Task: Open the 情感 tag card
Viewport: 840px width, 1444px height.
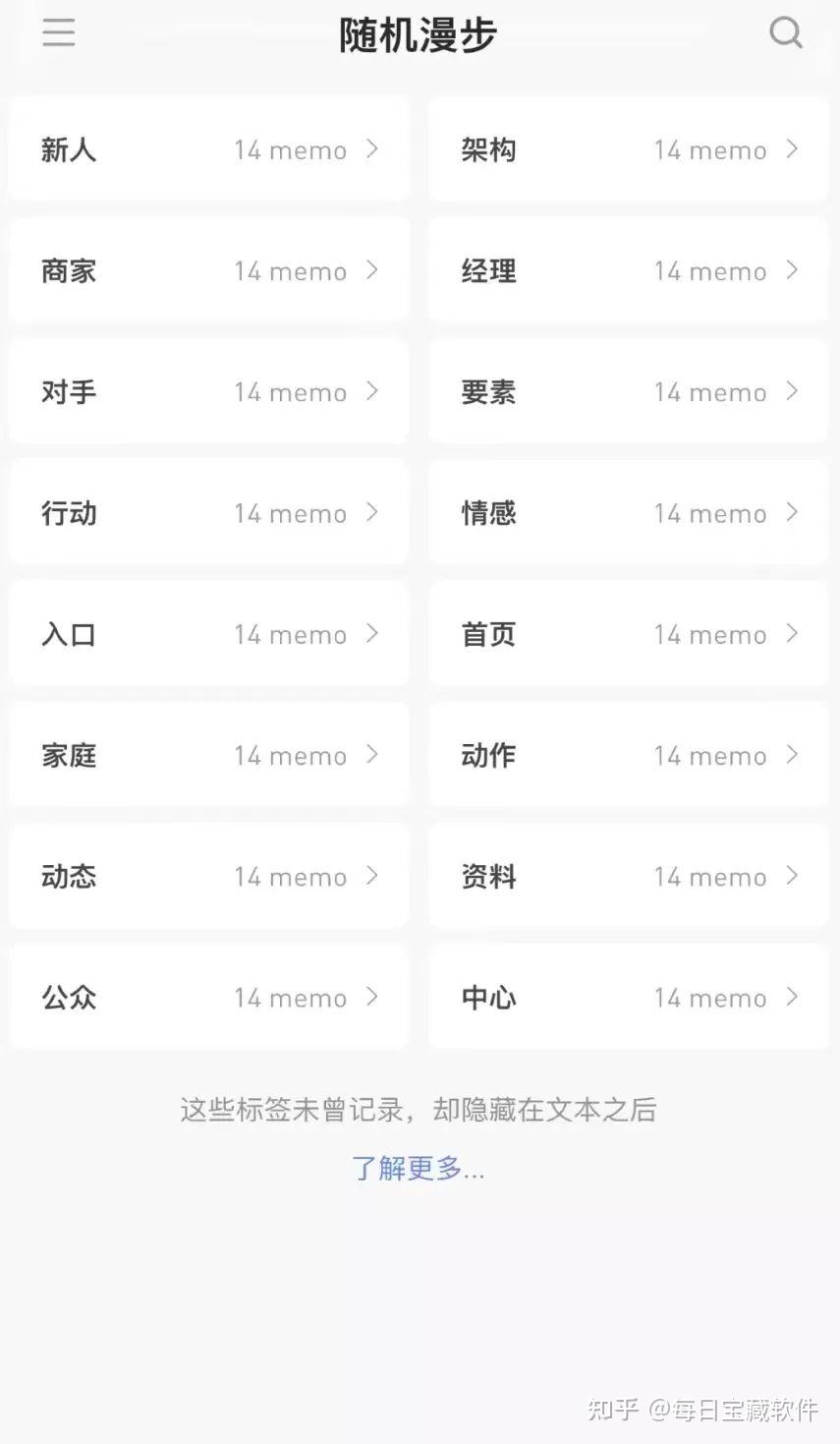Action: (x=629, y=512)
